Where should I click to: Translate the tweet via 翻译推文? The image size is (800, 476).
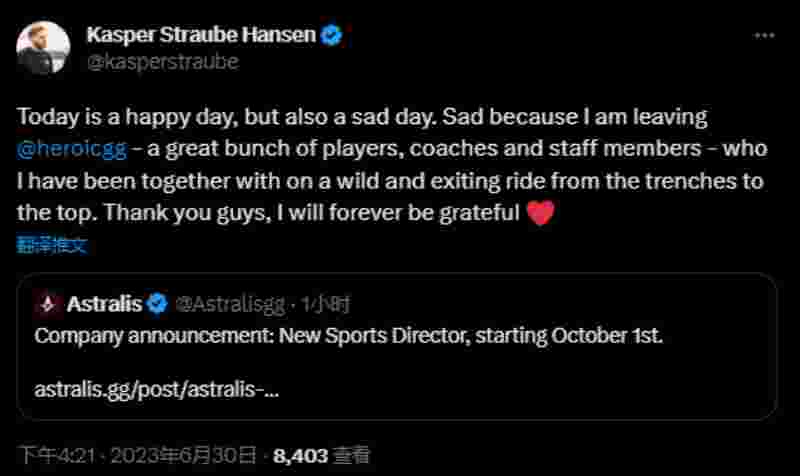(52, 245)
